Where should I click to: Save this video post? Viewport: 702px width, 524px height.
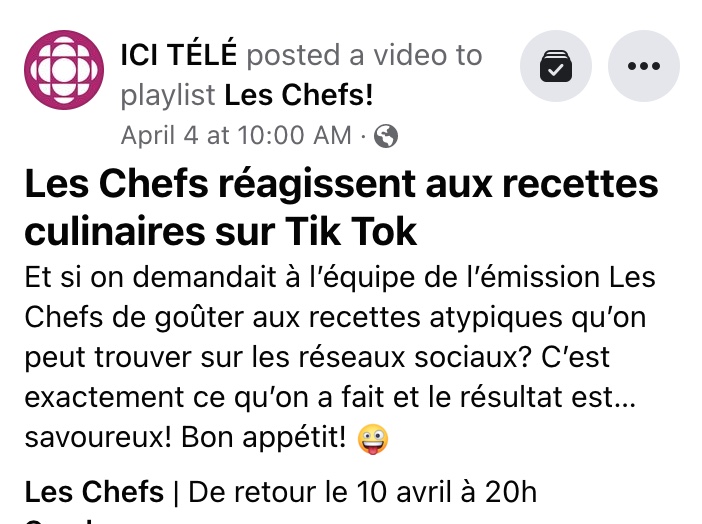point(556,66)
